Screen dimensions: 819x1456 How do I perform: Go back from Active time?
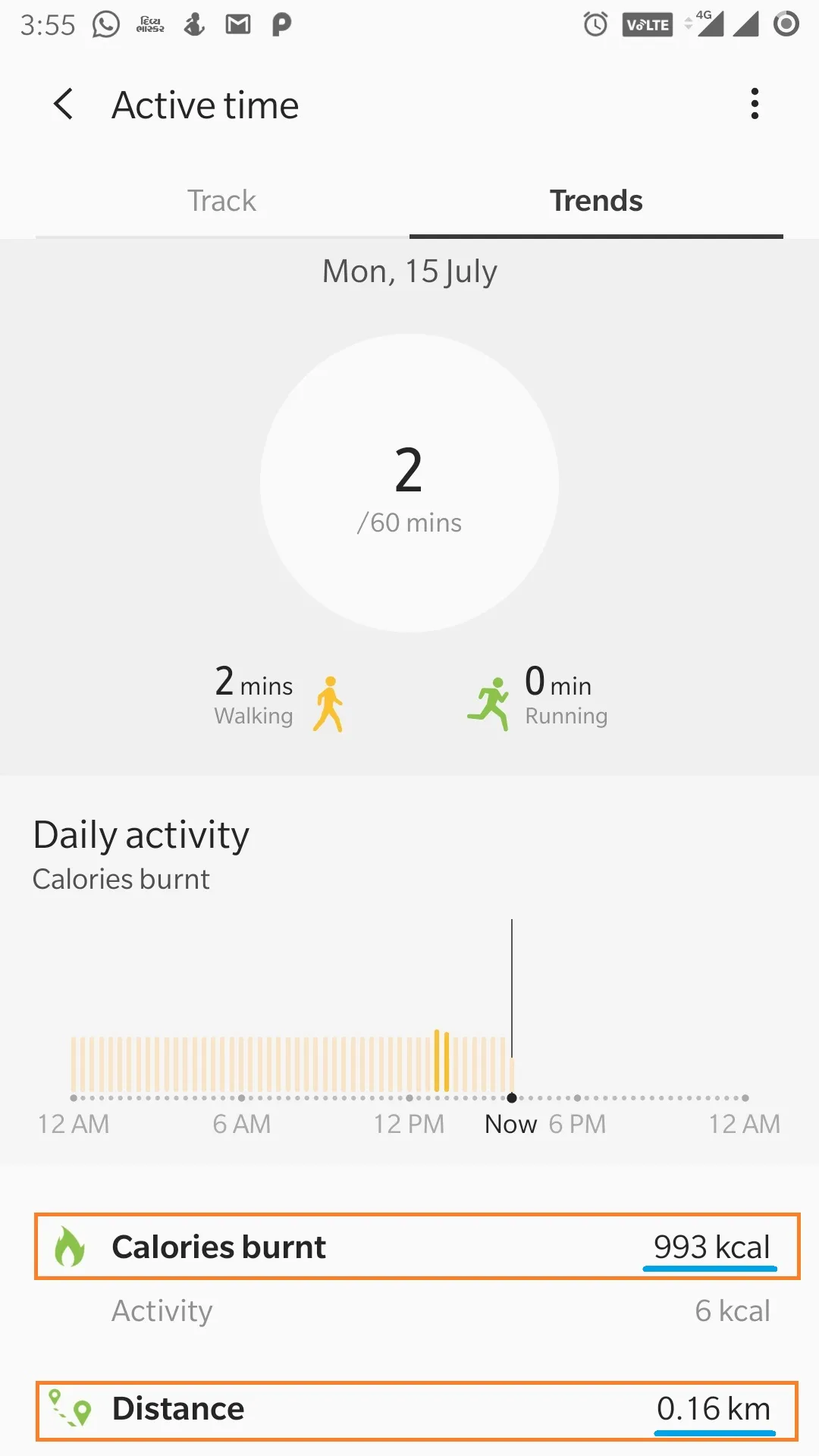pos(64,104)
